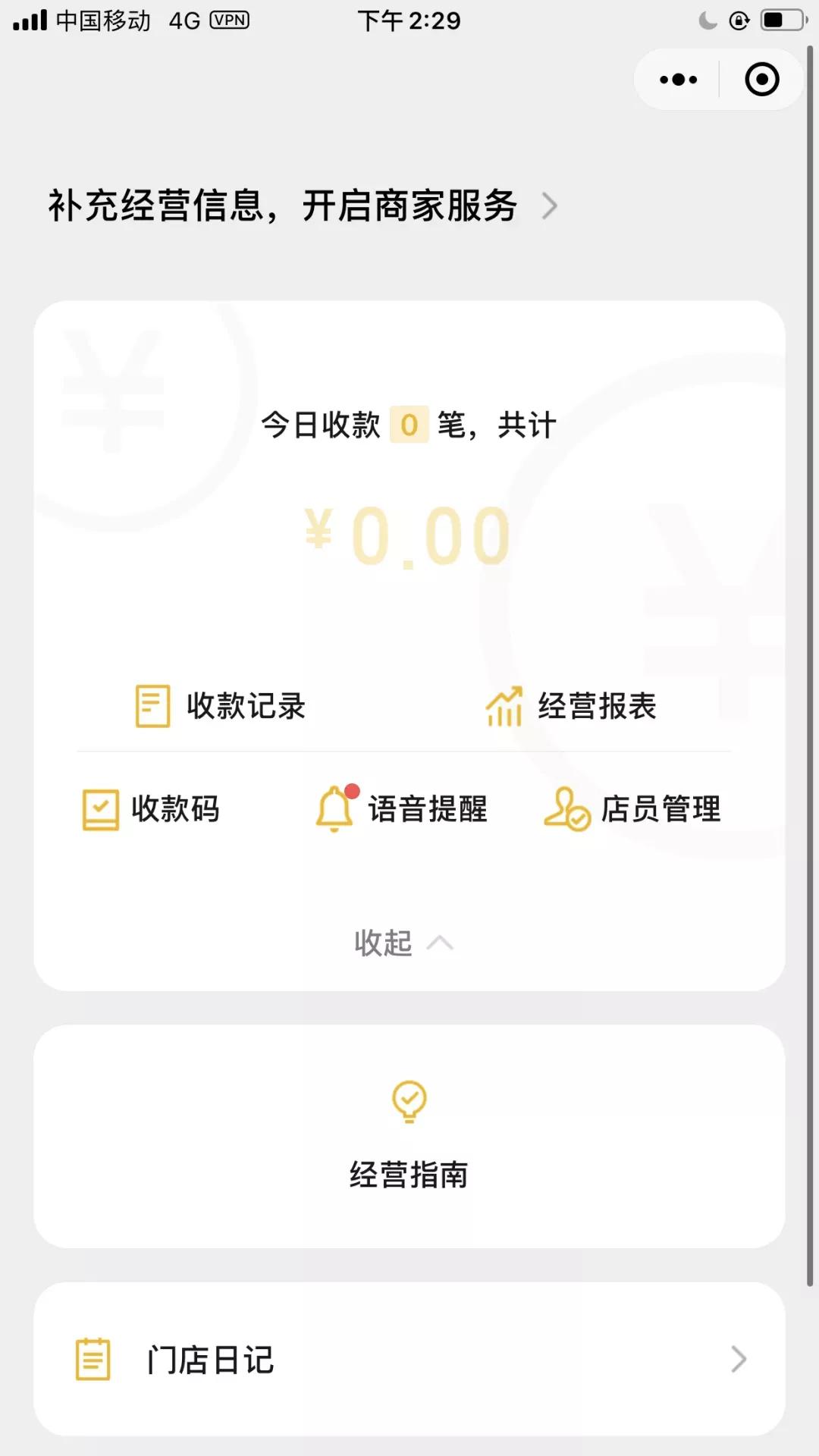Tap the 下午 2:29 clock in status bar
The height and width of the screenshot is (1456, 819).
(x=409, y=20)
